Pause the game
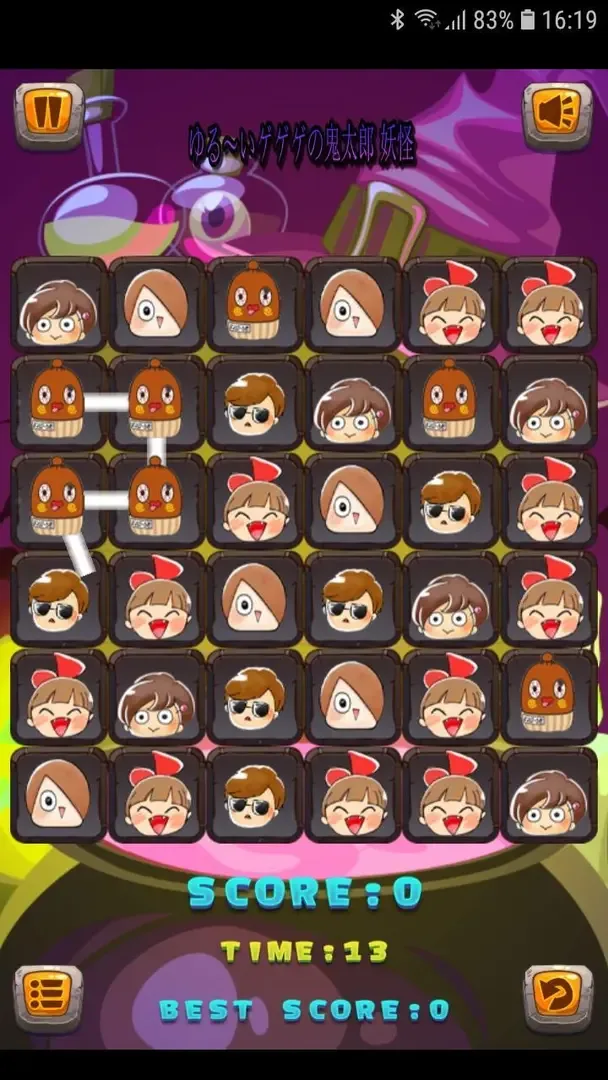Image resolution: width=608 pixels, height=1080 pixels. (x=47, y=113)
